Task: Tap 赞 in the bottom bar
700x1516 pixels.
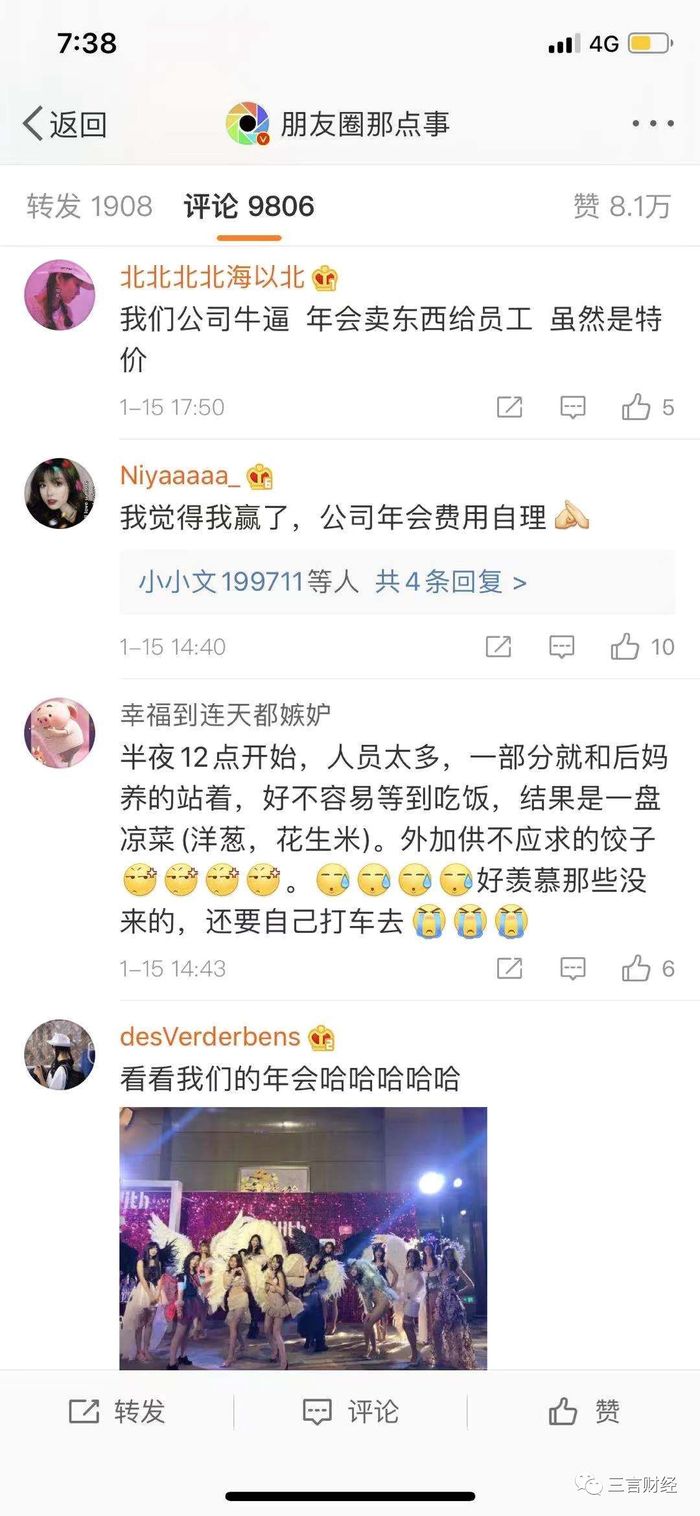Action: coord(584,1411)
